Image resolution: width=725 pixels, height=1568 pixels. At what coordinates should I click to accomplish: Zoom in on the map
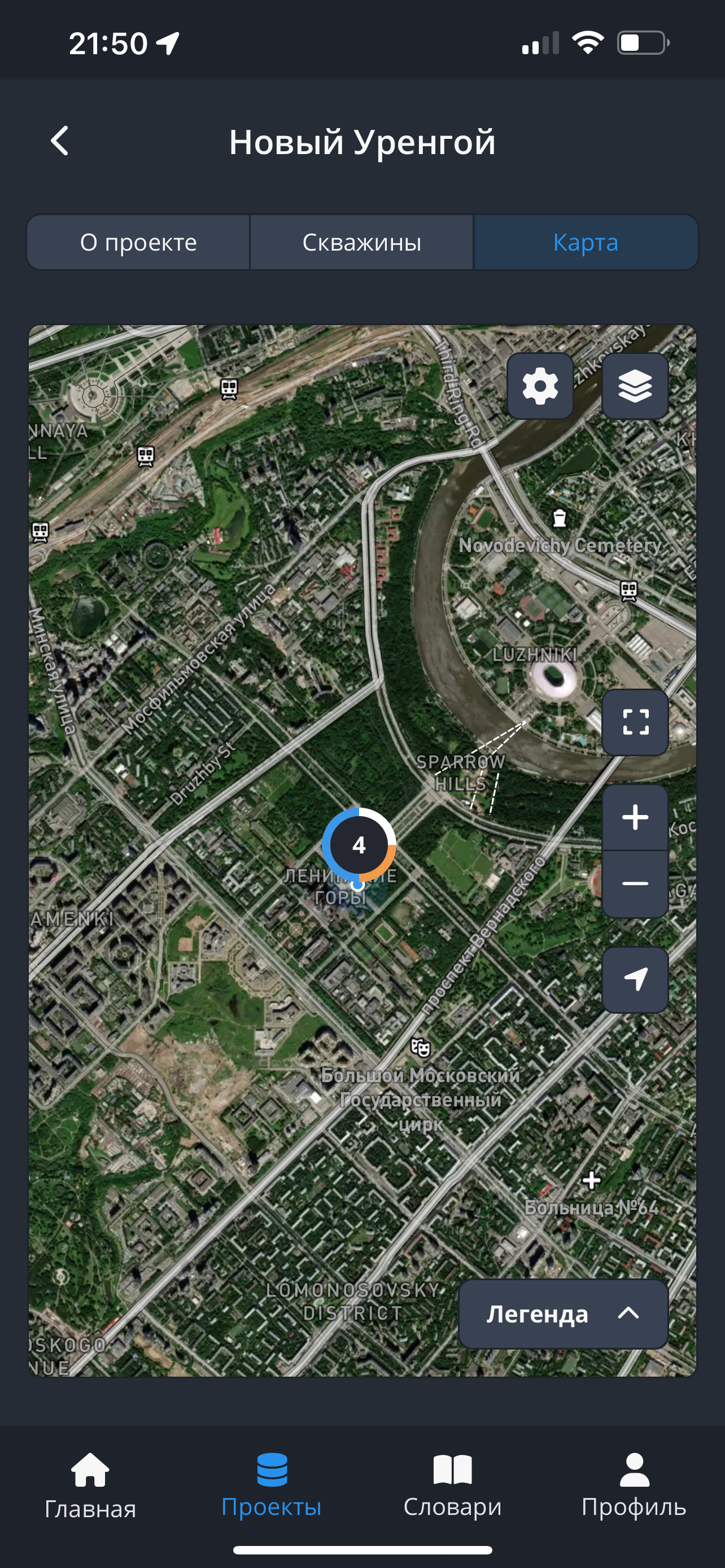635,817
